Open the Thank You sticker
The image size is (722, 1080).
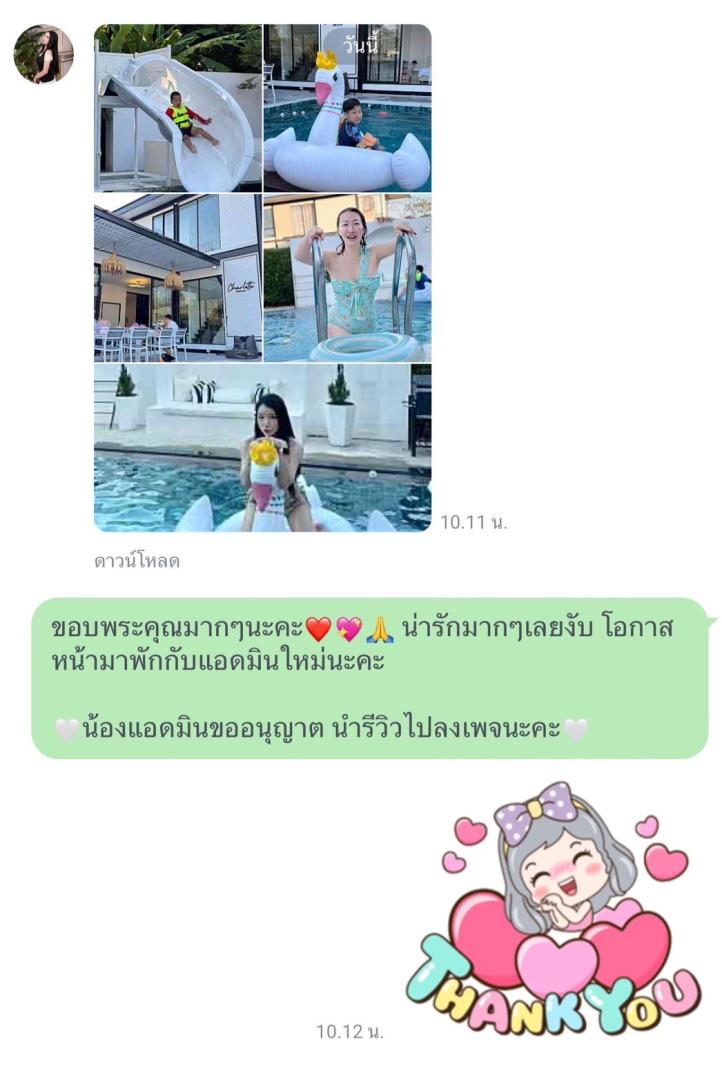pyautogui.click(x=556, y=911)
